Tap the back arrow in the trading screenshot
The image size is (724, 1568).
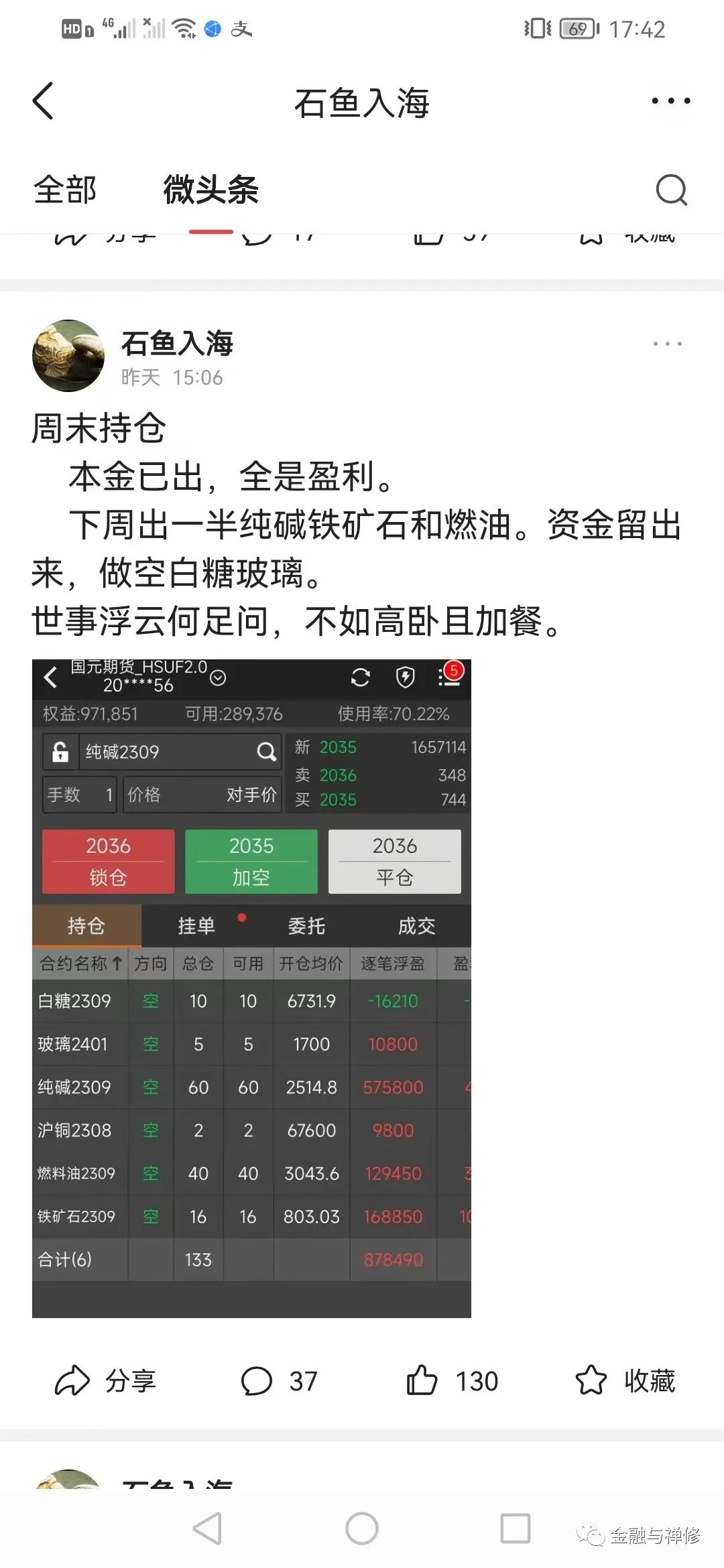point(50,678)
